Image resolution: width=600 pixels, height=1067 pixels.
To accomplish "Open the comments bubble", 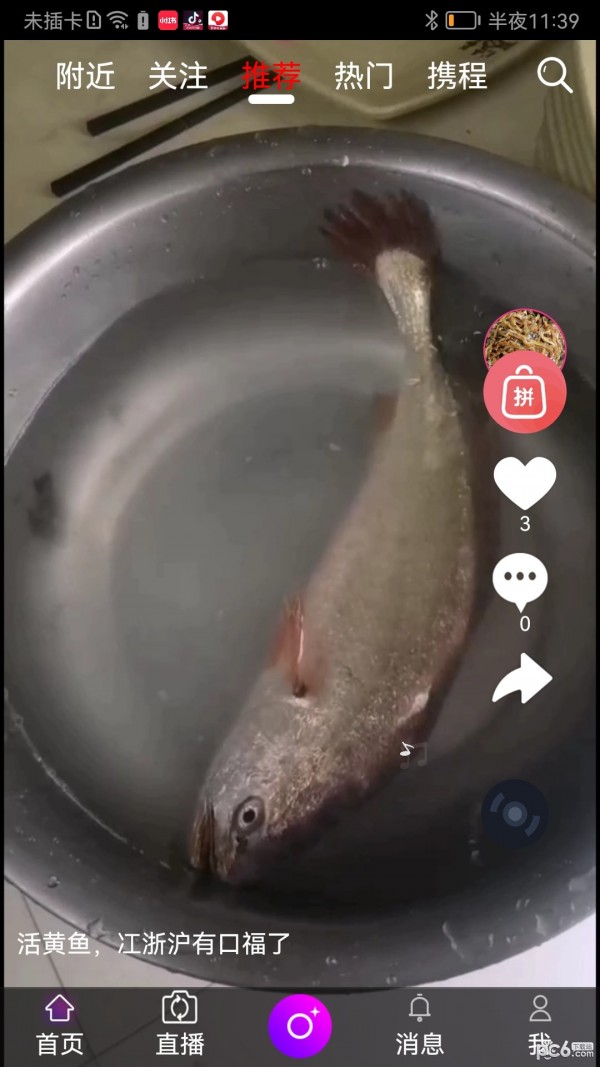I will tap(520, 582).
